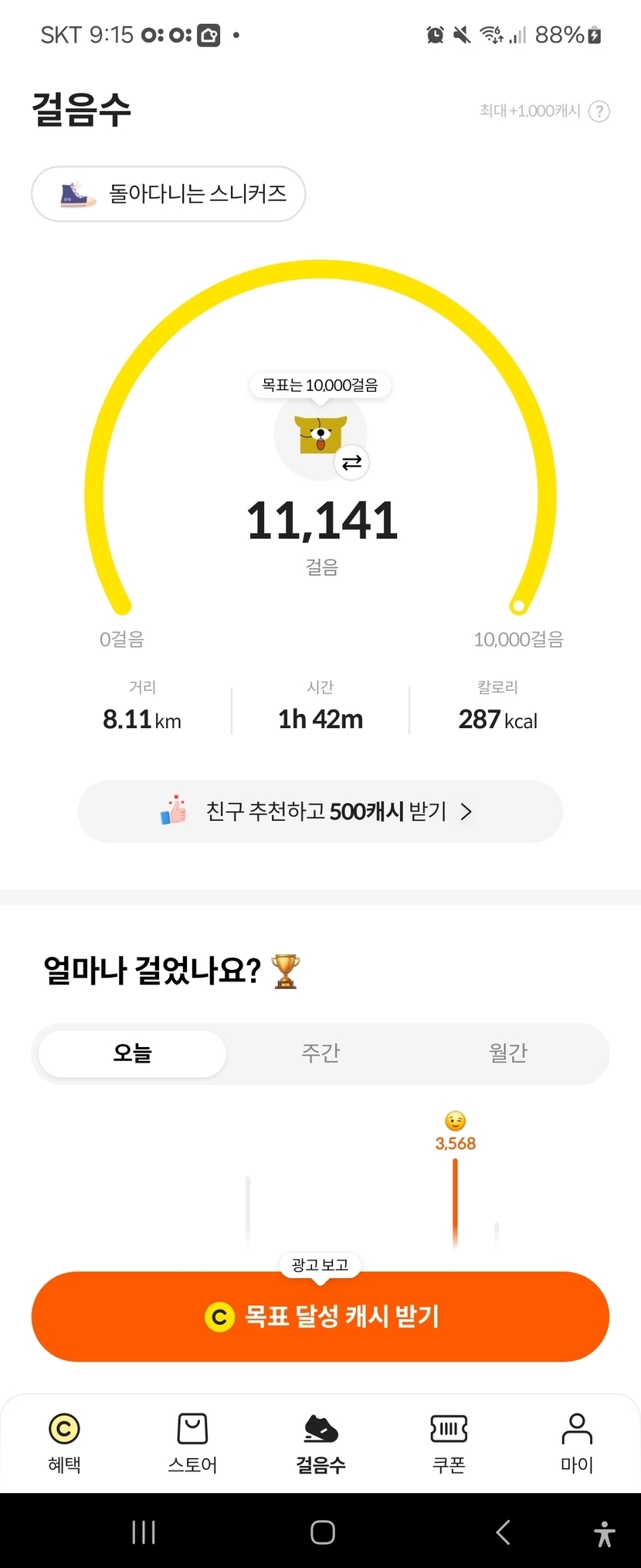Go to the system home screen
Viewport: 641px width, 1568px height.
click(322, 1532)
